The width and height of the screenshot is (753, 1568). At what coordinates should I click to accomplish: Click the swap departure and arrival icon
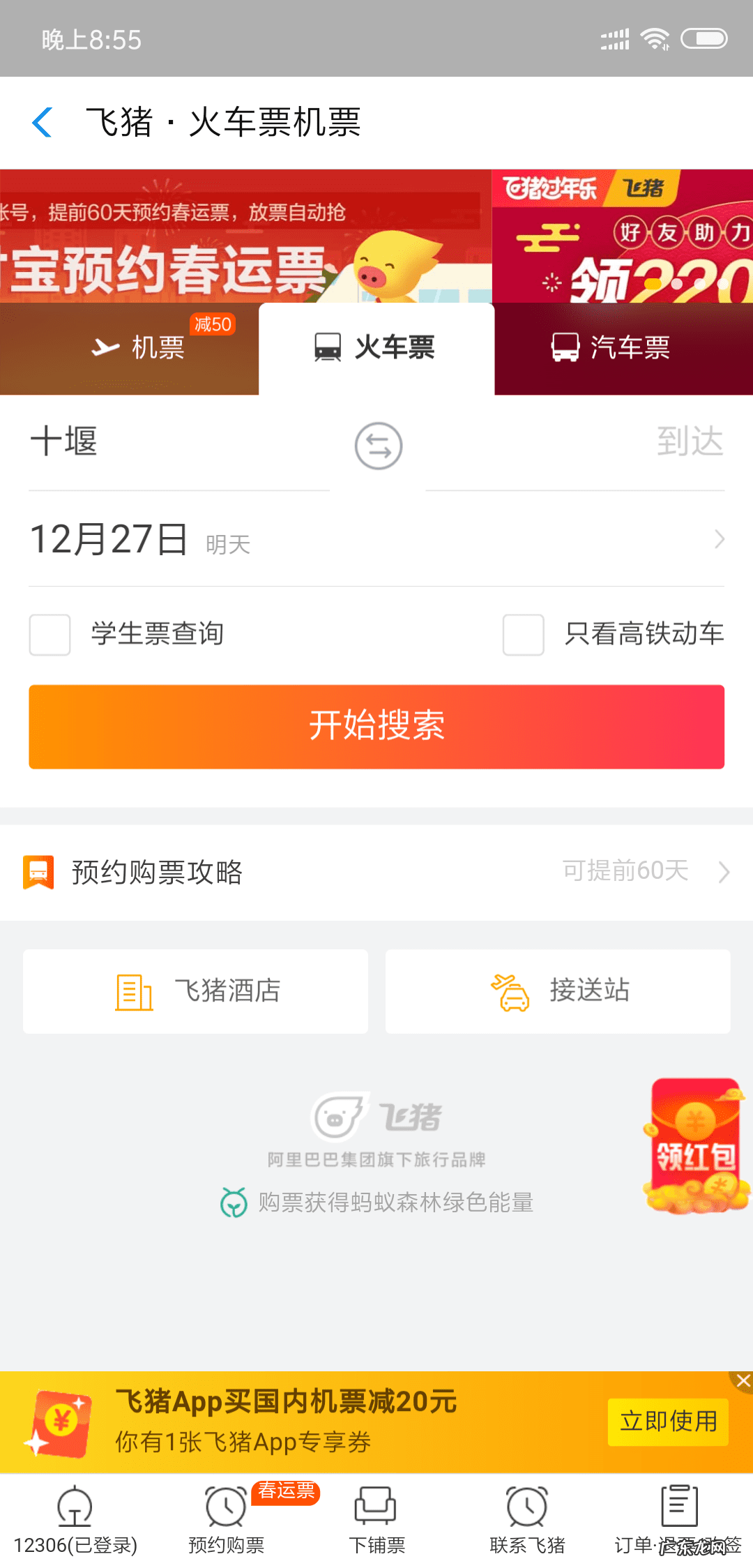[x=376, y=446]
